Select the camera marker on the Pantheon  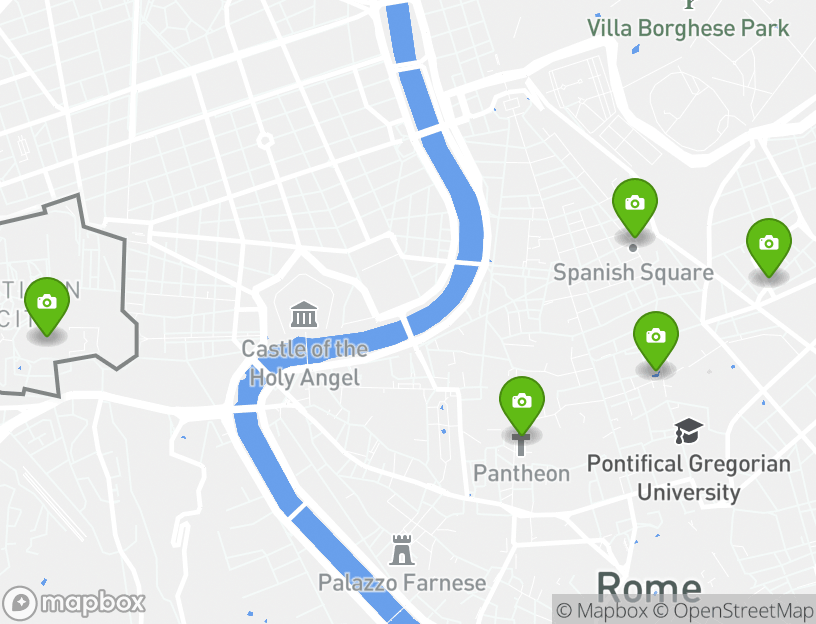click(x=521, y=403)
